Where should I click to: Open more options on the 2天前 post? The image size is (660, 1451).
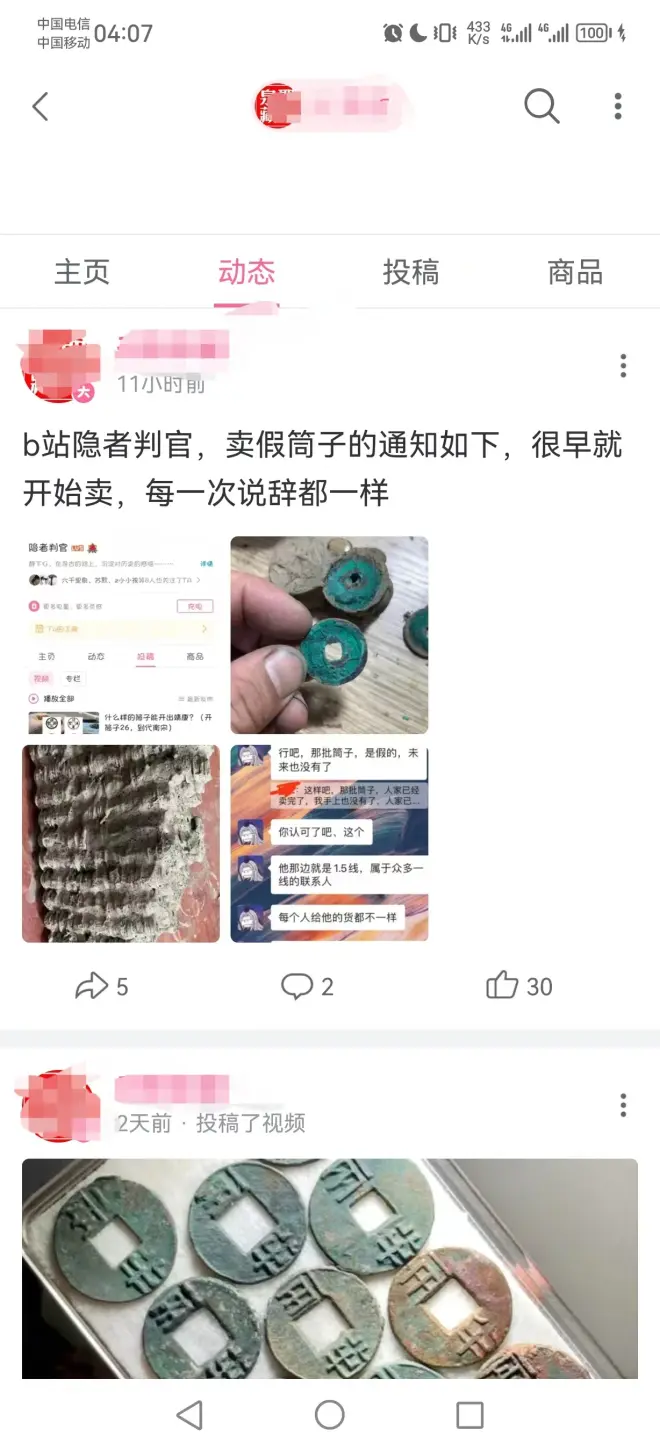click(623, 1105)
